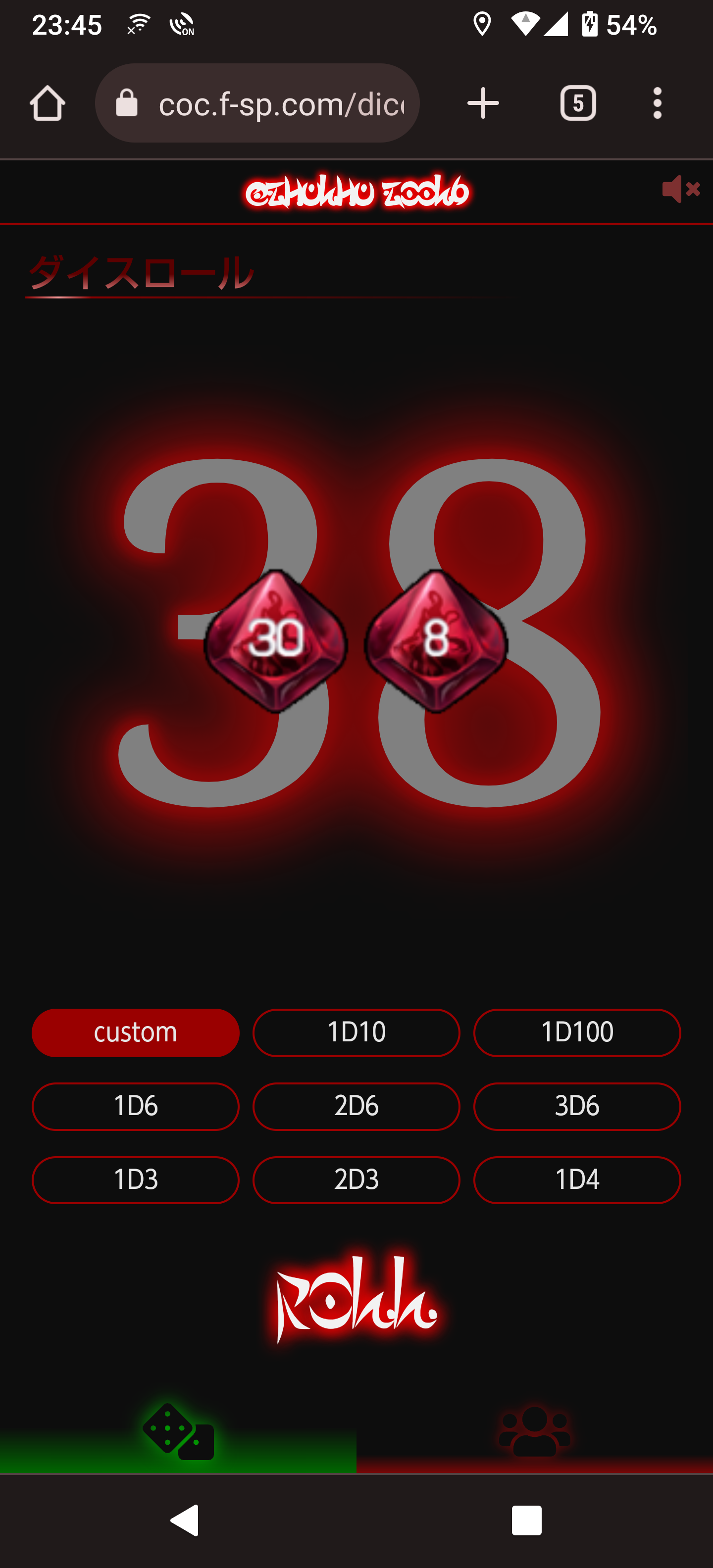
Task: Select the 1D4 dice preset
Action: [x=577, y=1180]
